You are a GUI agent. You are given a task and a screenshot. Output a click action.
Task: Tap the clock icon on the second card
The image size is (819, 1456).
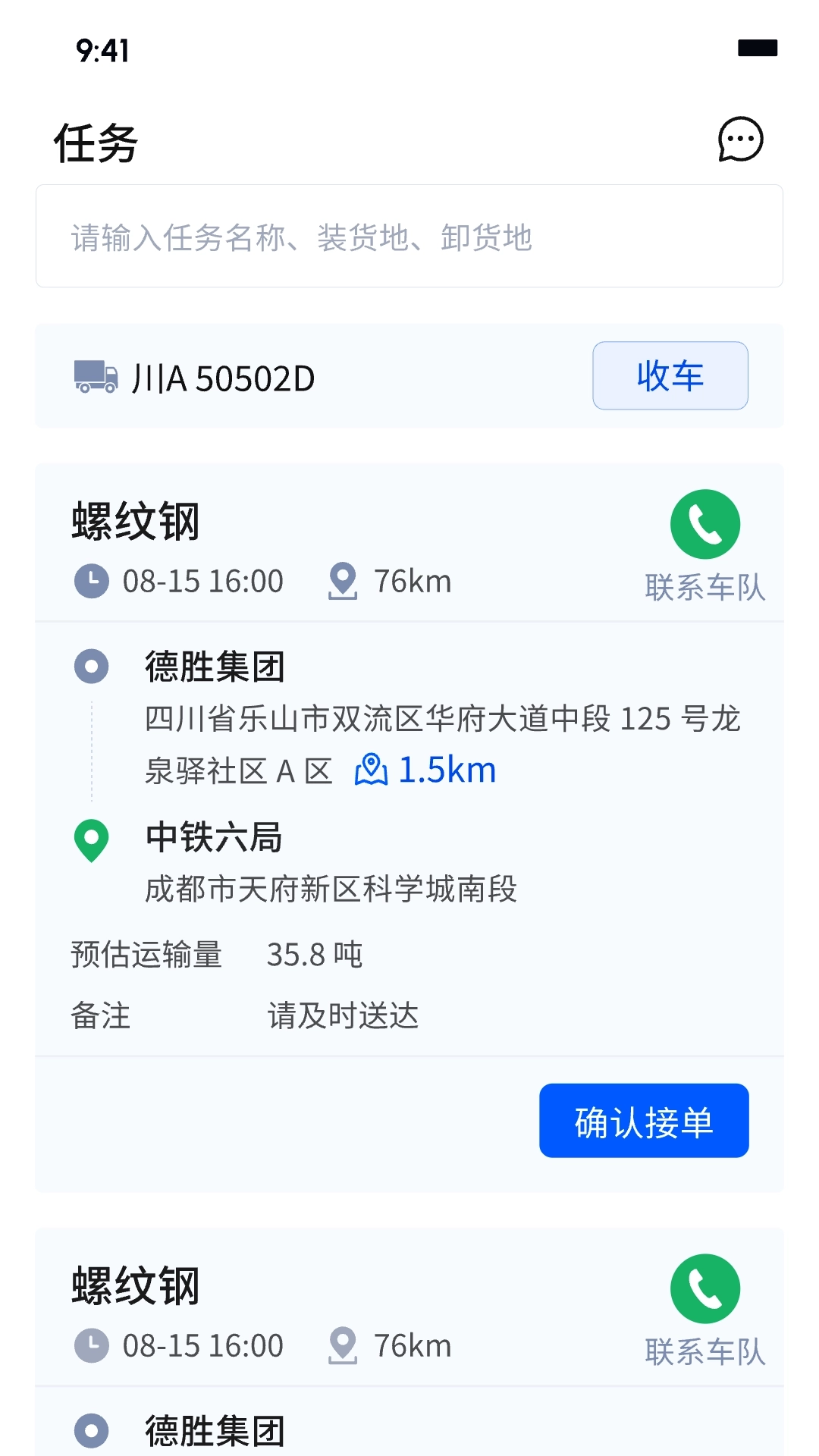91,1345
